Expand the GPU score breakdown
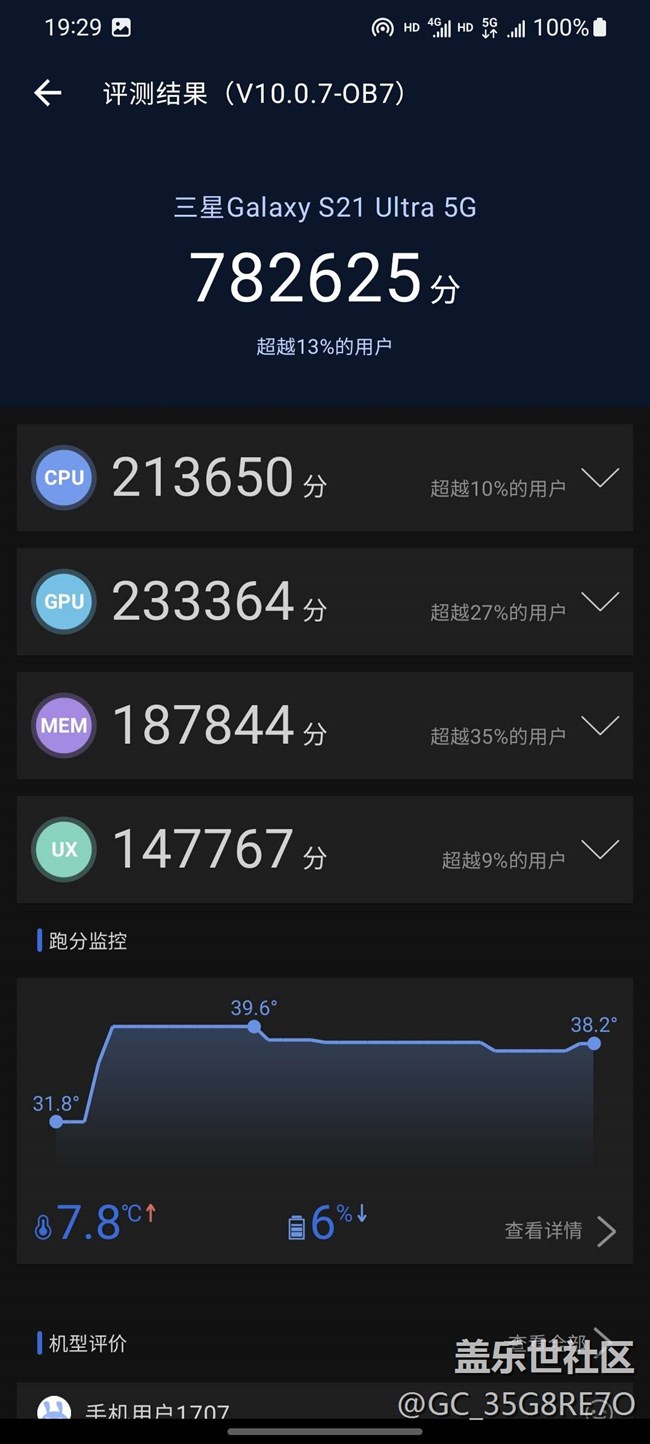This screenshot has width=650, height=1444. click(600, 602)
